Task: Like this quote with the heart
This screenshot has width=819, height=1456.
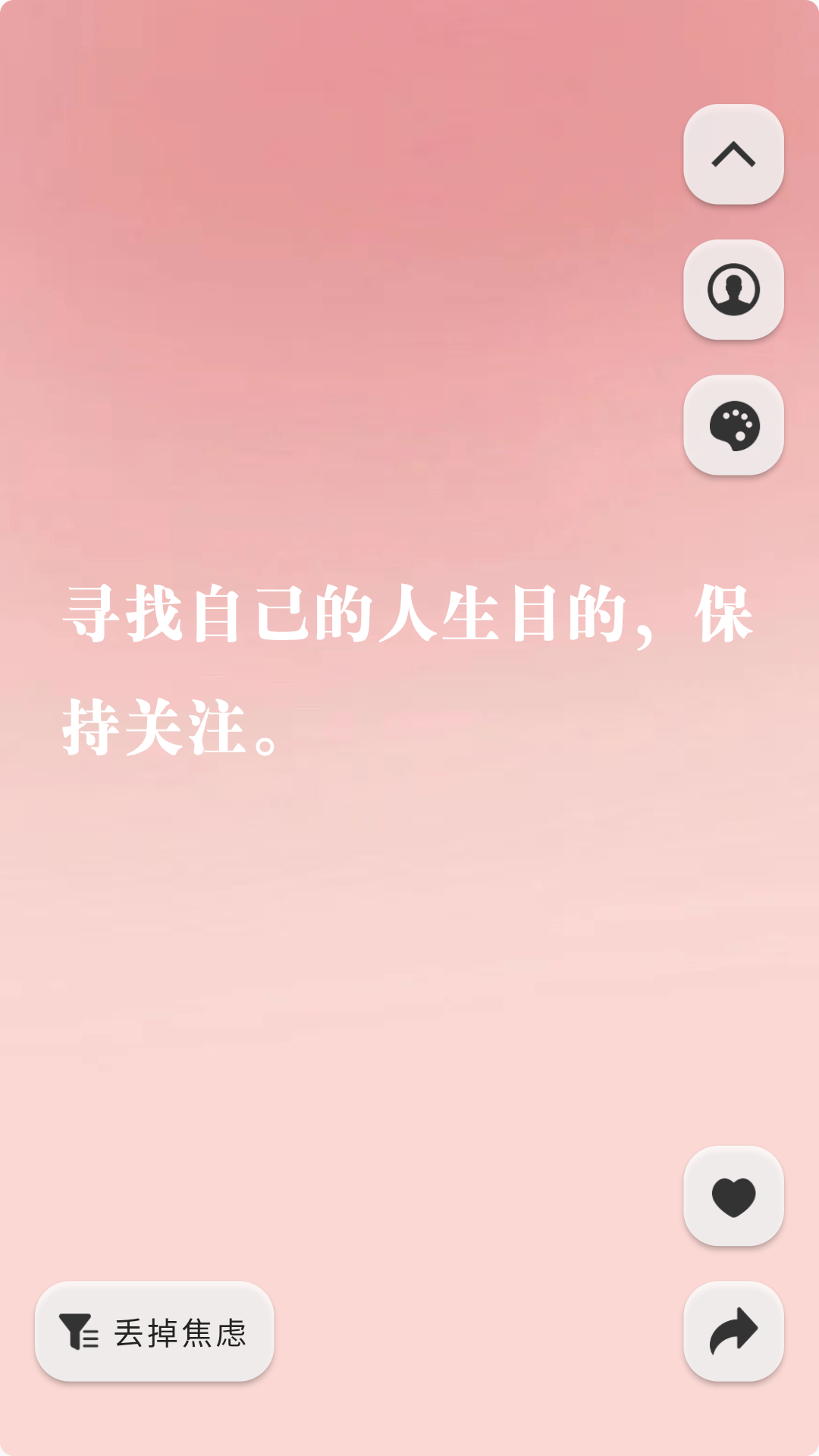Action: (733, 1196)
